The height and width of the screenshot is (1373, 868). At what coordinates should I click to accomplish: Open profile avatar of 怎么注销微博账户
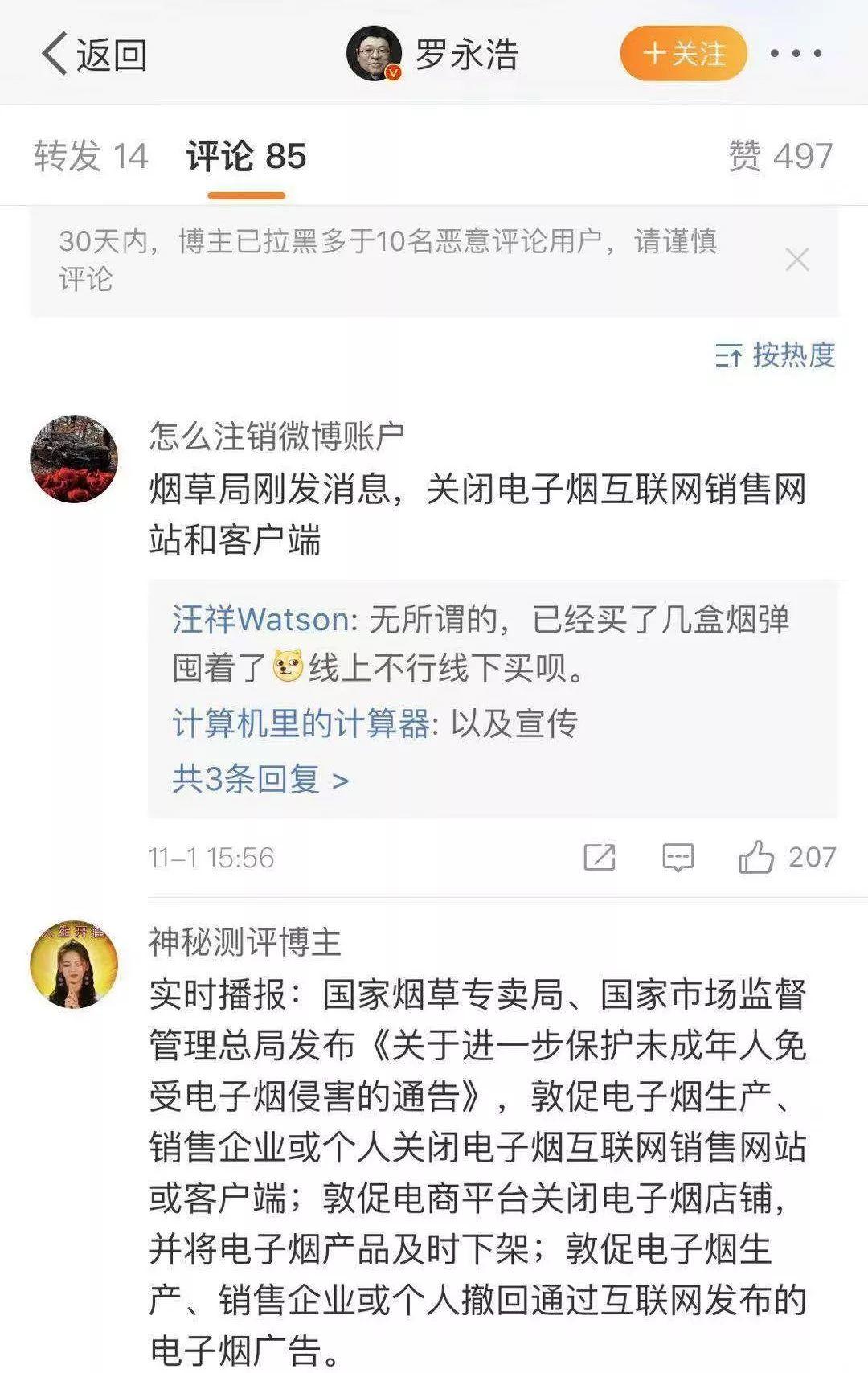point(74,459)
